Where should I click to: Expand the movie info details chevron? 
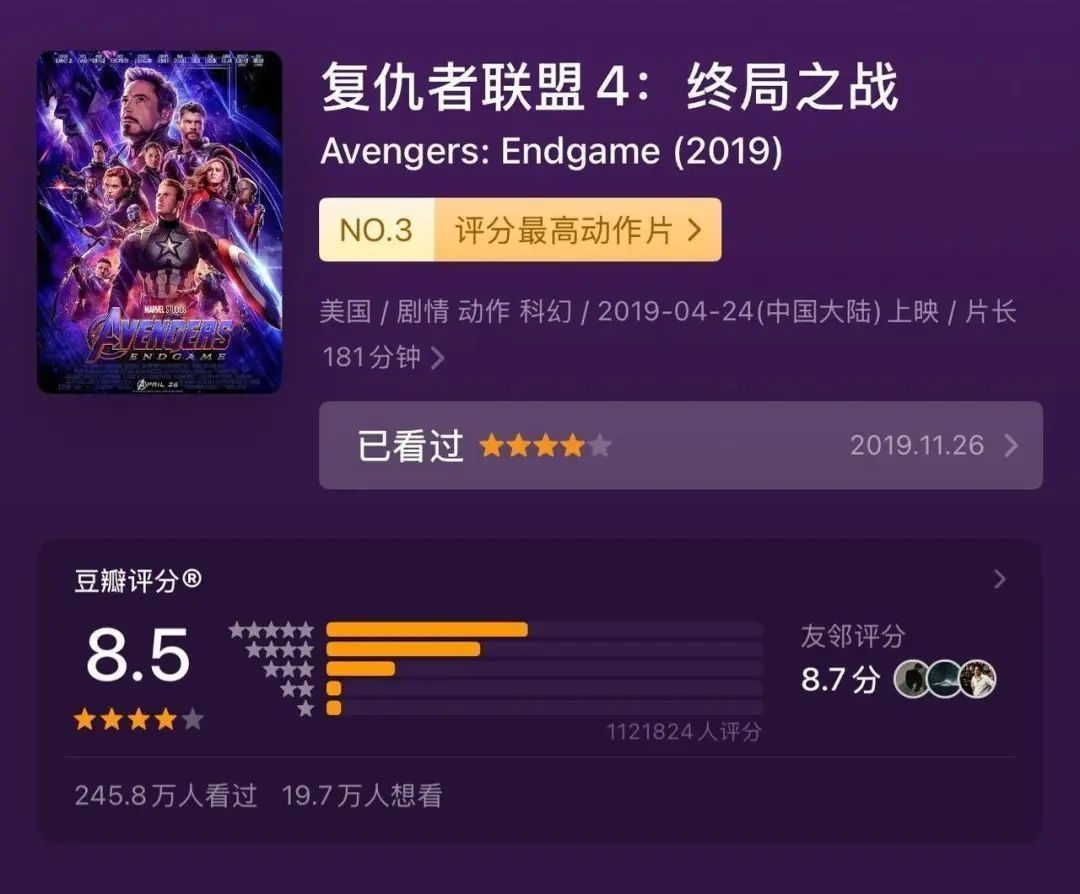(x=437, y=358)
